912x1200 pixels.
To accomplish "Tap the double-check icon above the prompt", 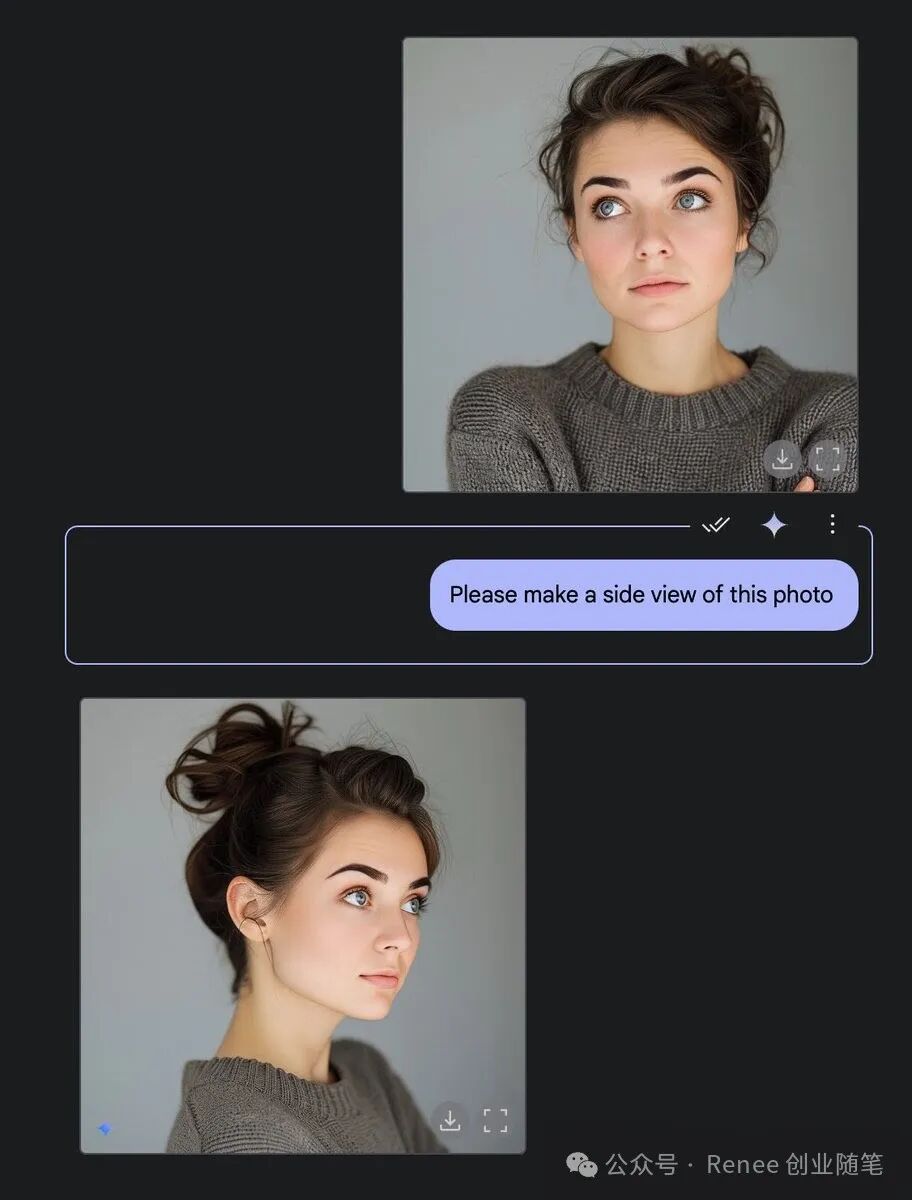I will coord(716,525).
